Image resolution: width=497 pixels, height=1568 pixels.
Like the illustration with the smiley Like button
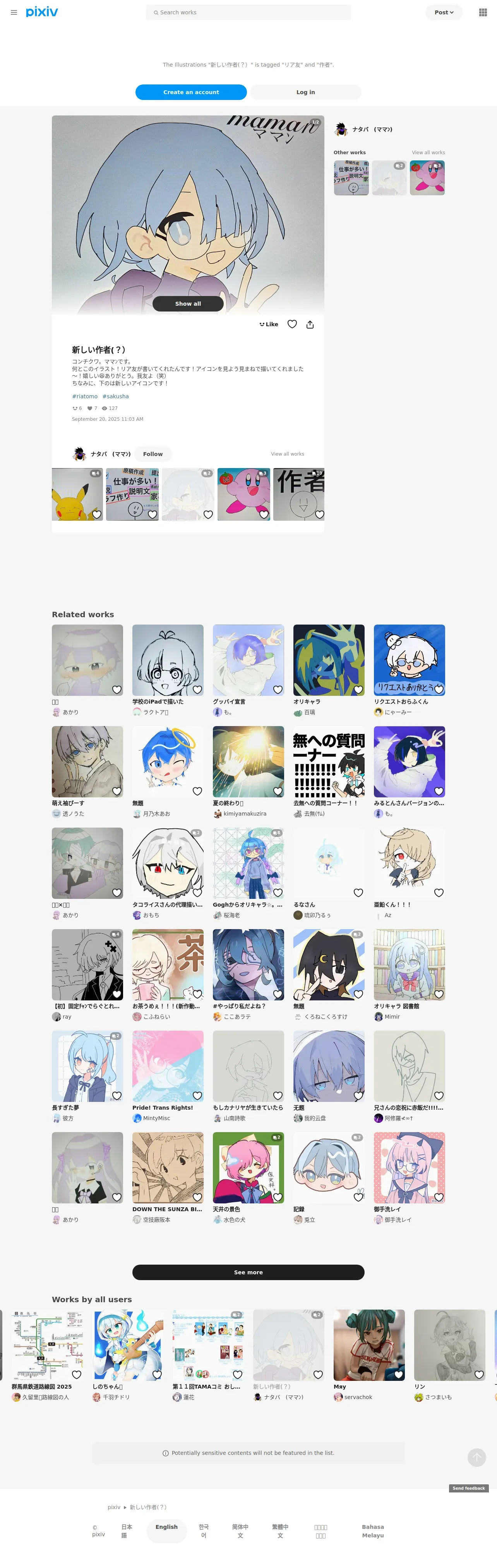click(x=269, y=324)
